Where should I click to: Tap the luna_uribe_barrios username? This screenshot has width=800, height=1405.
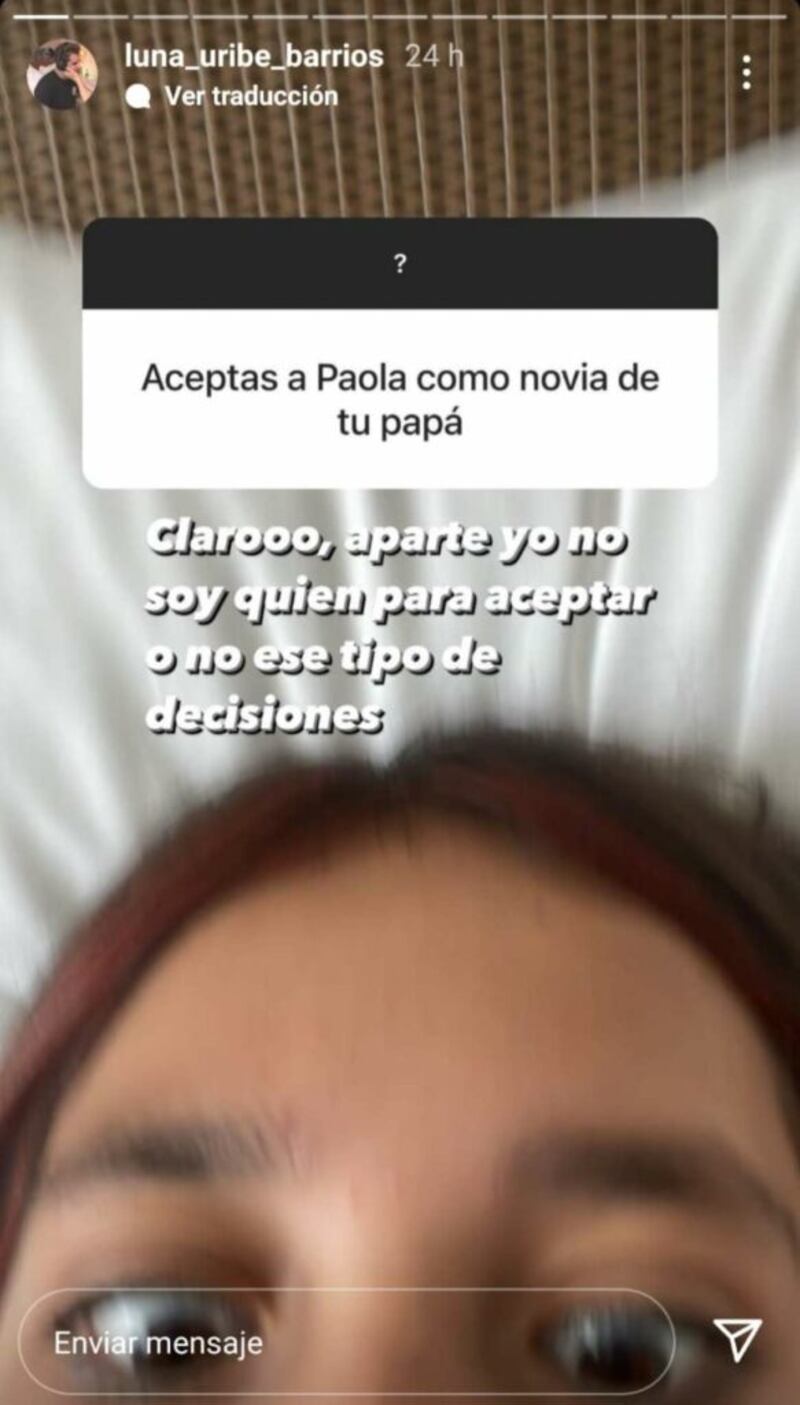(x=253, y=56)
